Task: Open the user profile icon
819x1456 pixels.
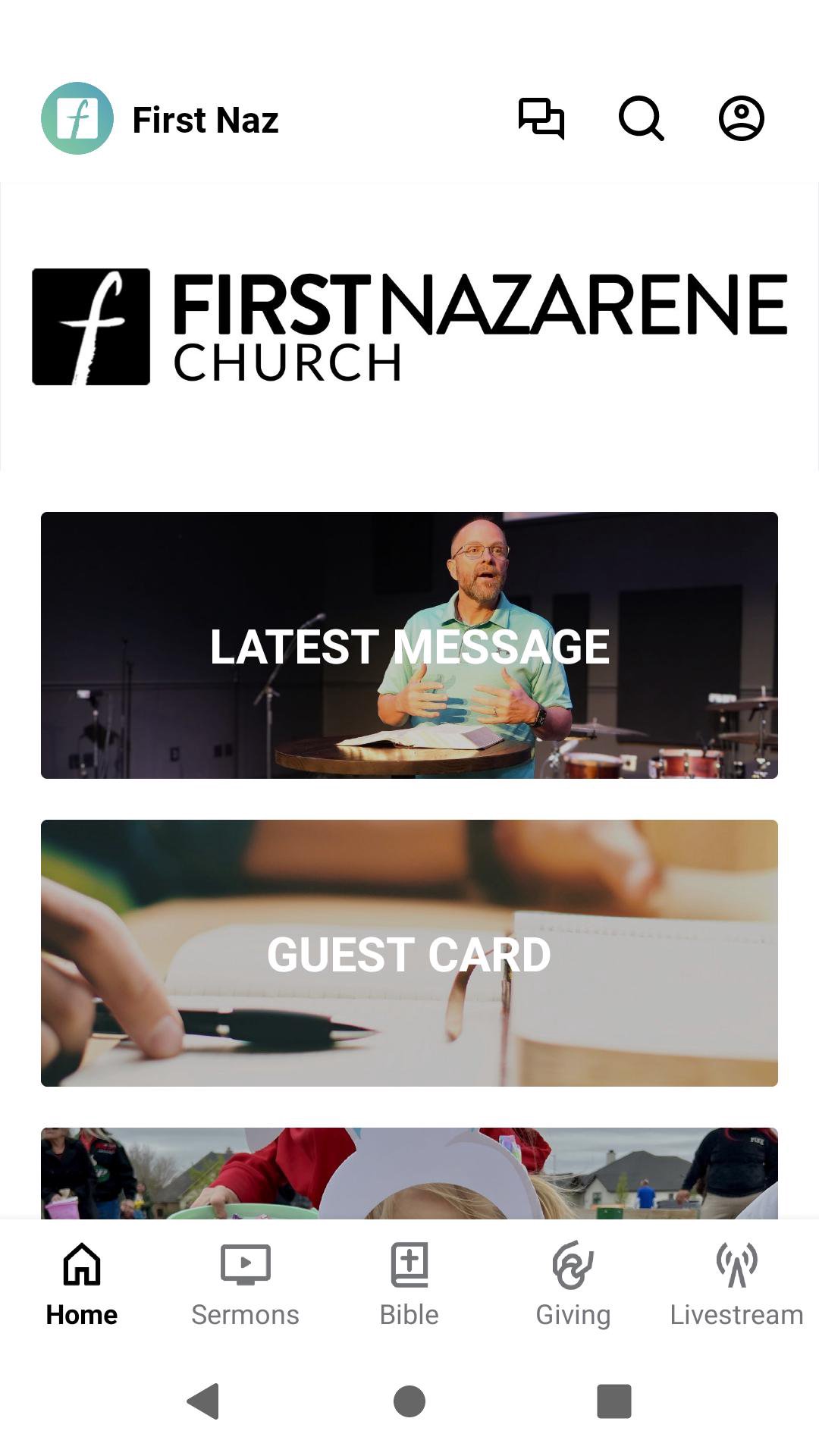Action: click(x=741, y=118)
